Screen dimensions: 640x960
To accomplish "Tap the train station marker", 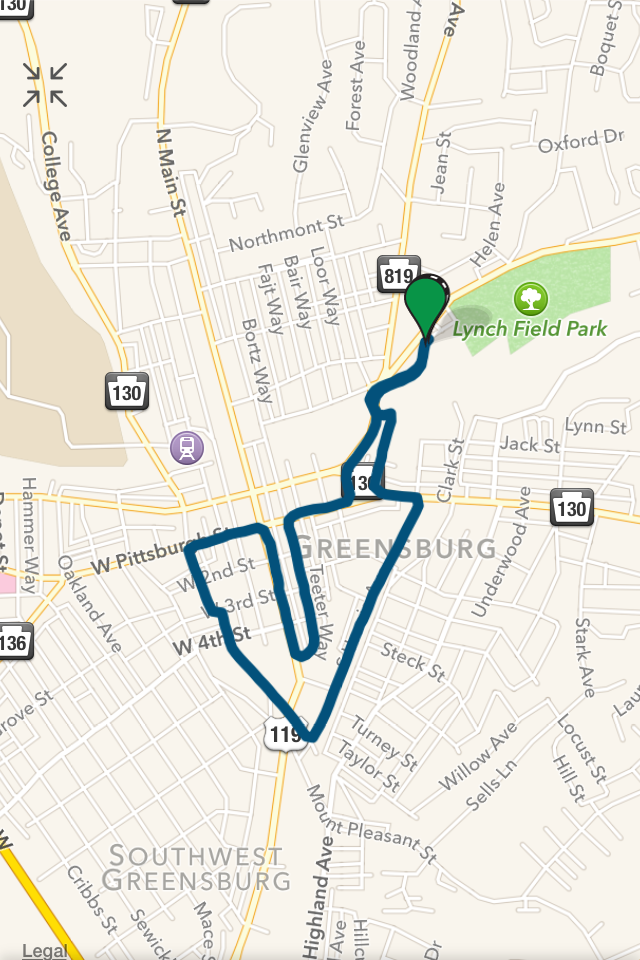I will [x=187, y=448].
